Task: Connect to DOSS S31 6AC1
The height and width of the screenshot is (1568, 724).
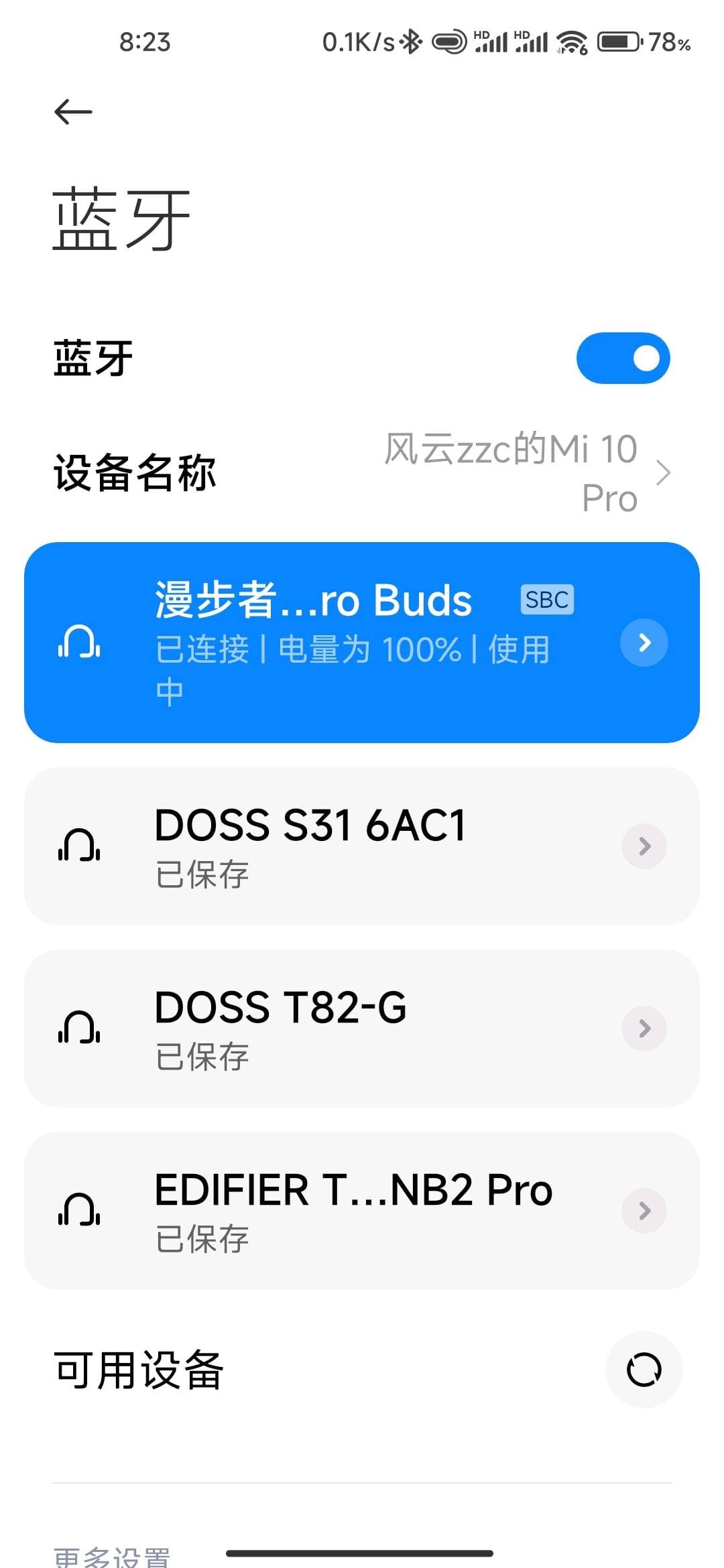Action: click(x=362, y=846)
